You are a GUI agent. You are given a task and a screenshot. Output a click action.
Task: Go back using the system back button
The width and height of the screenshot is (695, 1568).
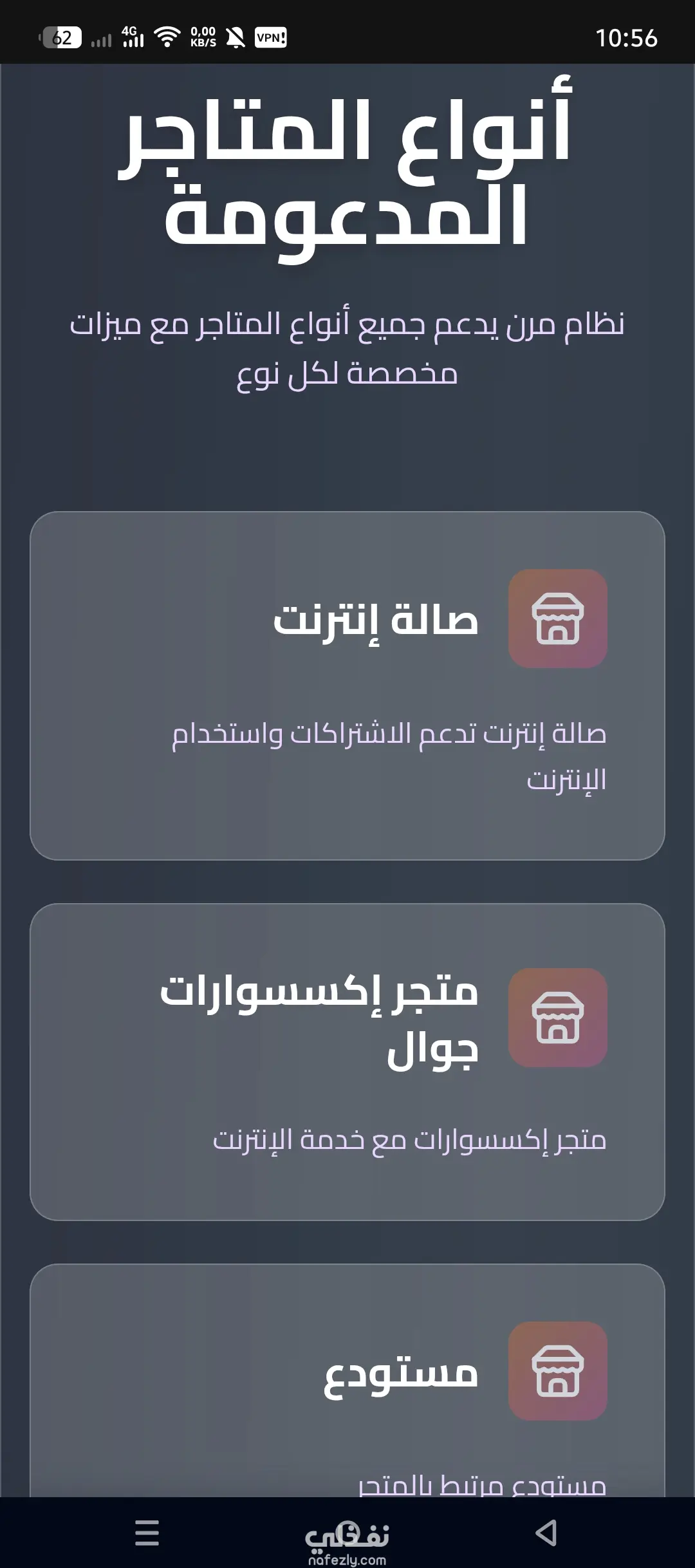click(x=546, y=1533)
